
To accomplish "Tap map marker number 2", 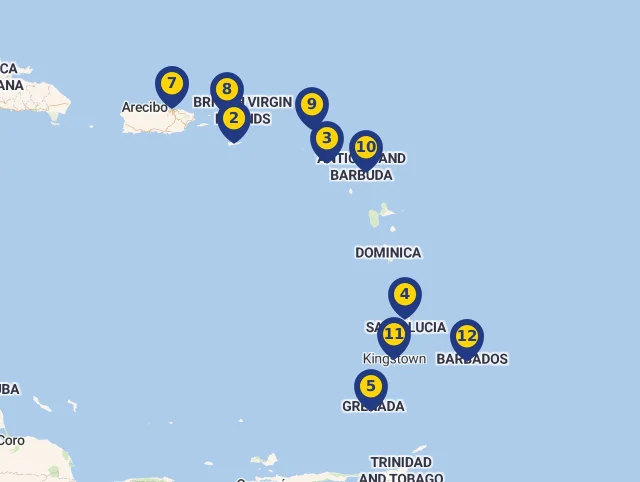I will pyautogui.click(x=234, y=119).
